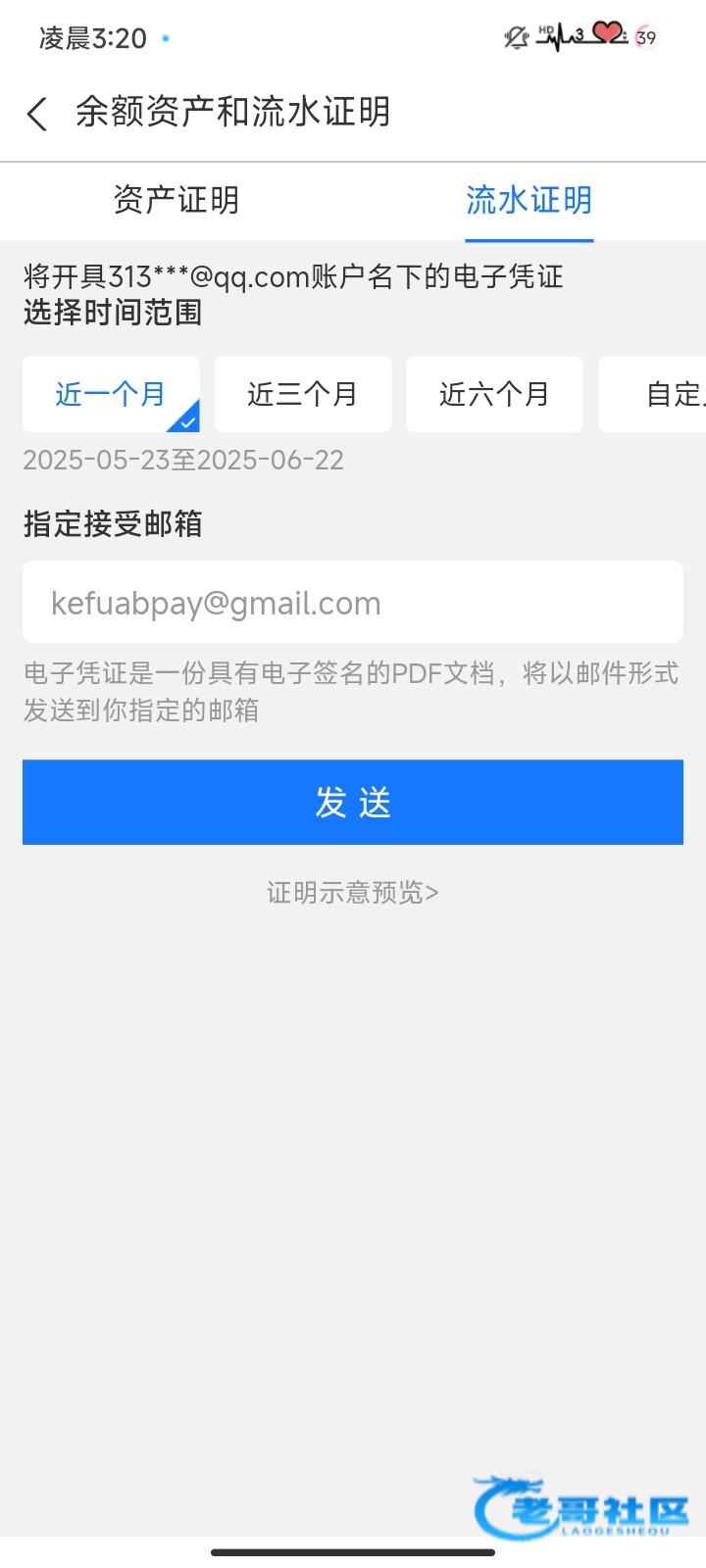The height and width of the screenshot is (1568, 706).
Task: Tap the blue 发送 button
Action: coord(353,802)
